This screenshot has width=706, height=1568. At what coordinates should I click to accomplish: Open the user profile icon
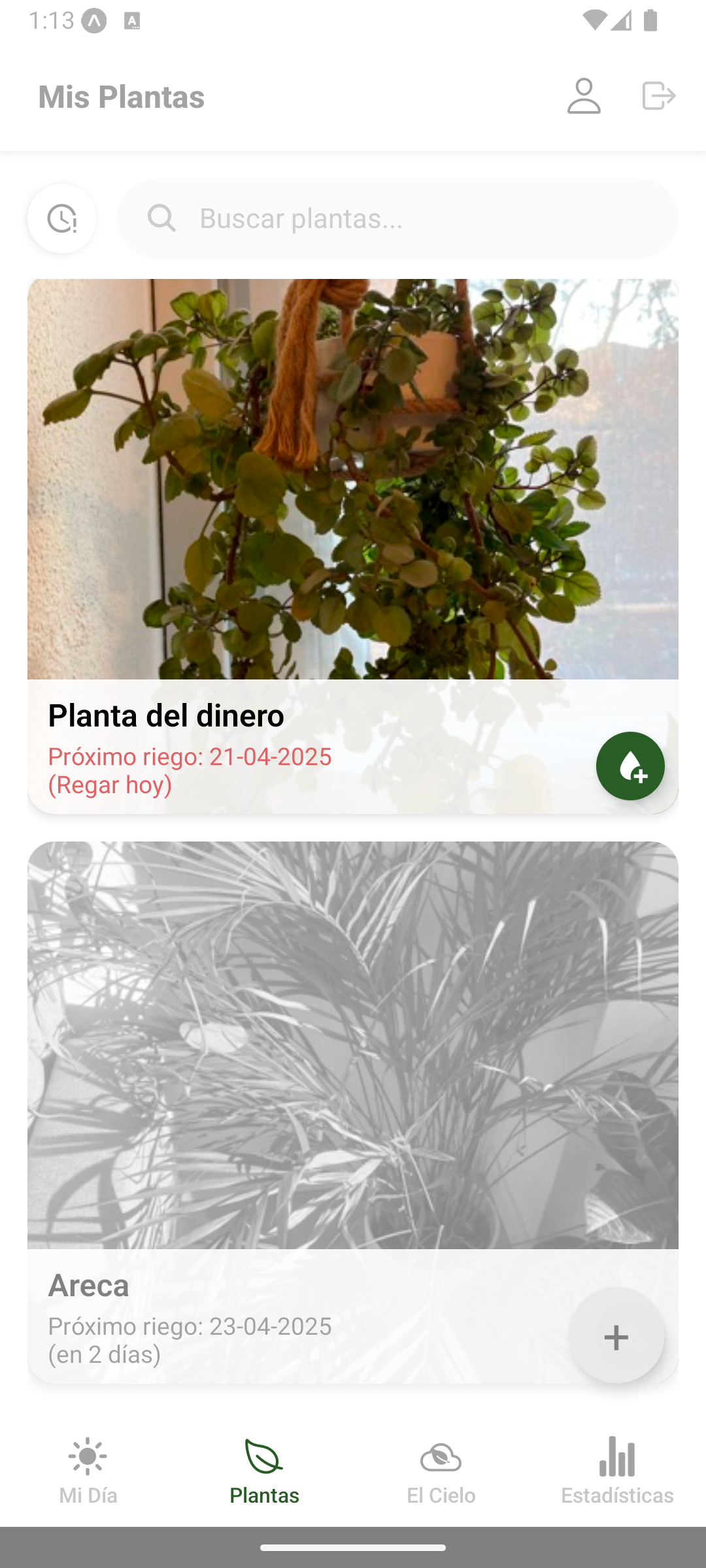[584, 96]
